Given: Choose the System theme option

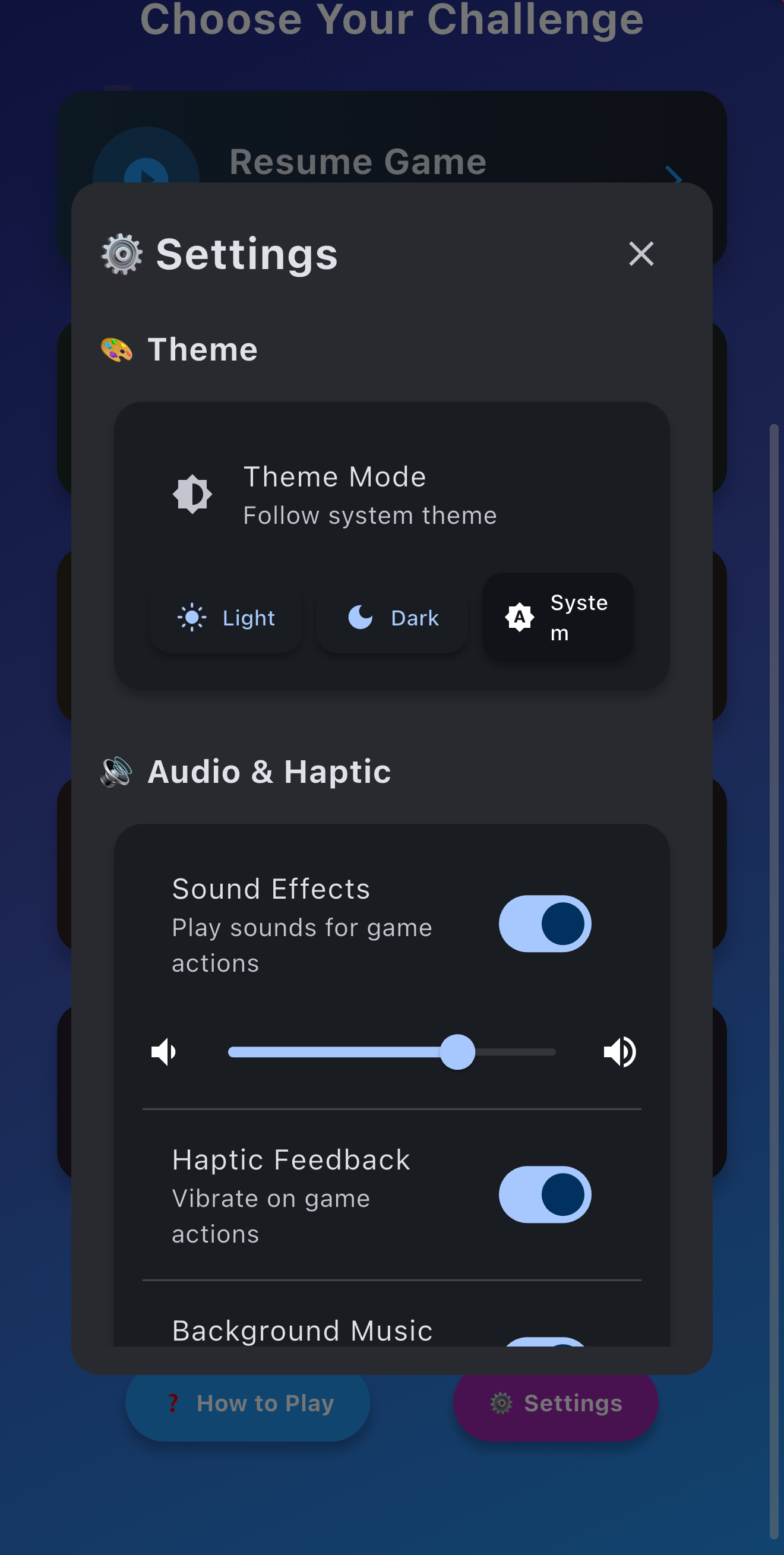Looking at the screenshot, I should [558, 618].
